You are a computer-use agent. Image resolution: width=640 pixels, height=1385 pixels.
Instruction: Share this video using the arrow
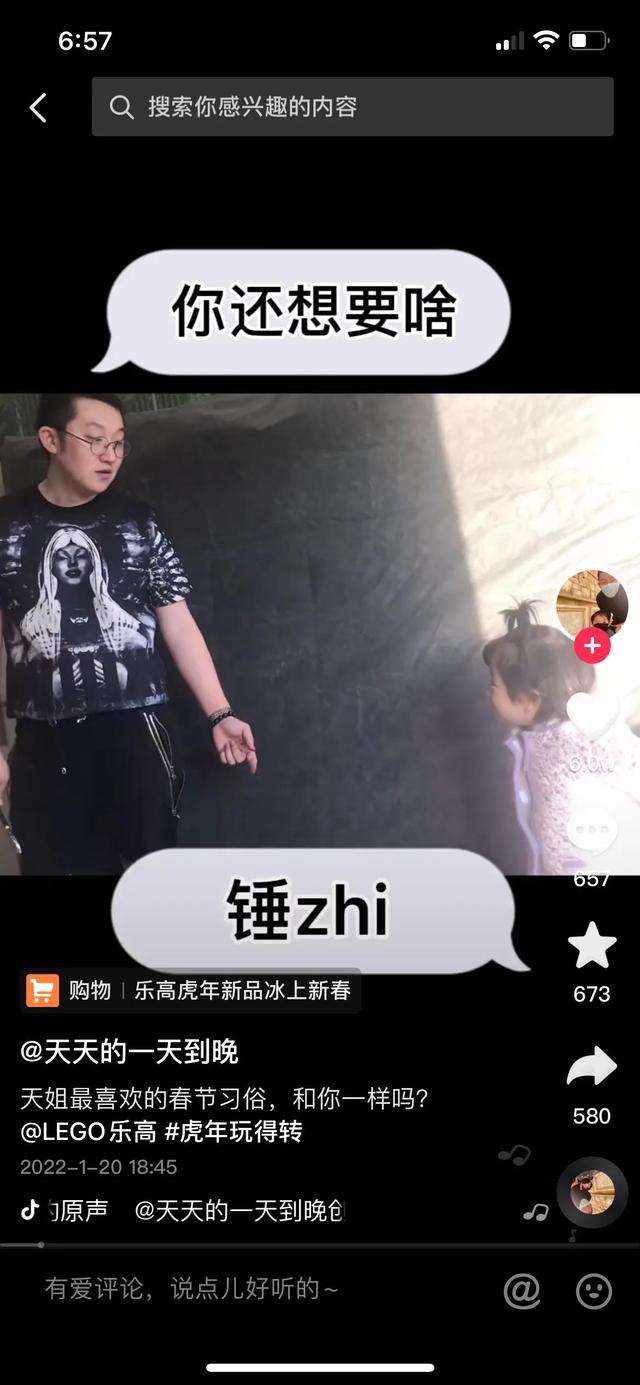click(x=592, y=1067)
